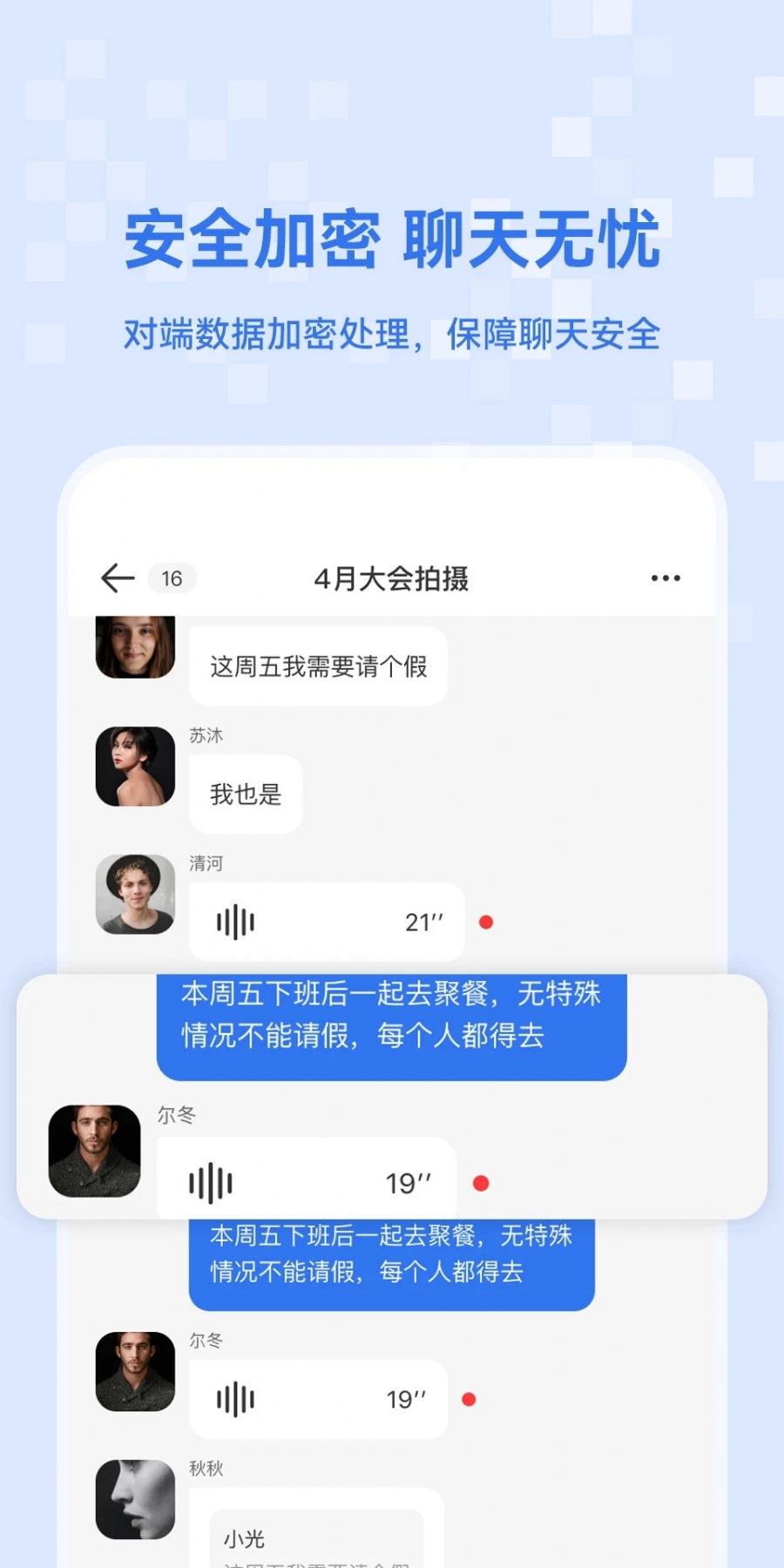Click the red unread dot on 尔冬's highlighted message
Screen dimensions: 784x1568
(x=481, y=1183)
